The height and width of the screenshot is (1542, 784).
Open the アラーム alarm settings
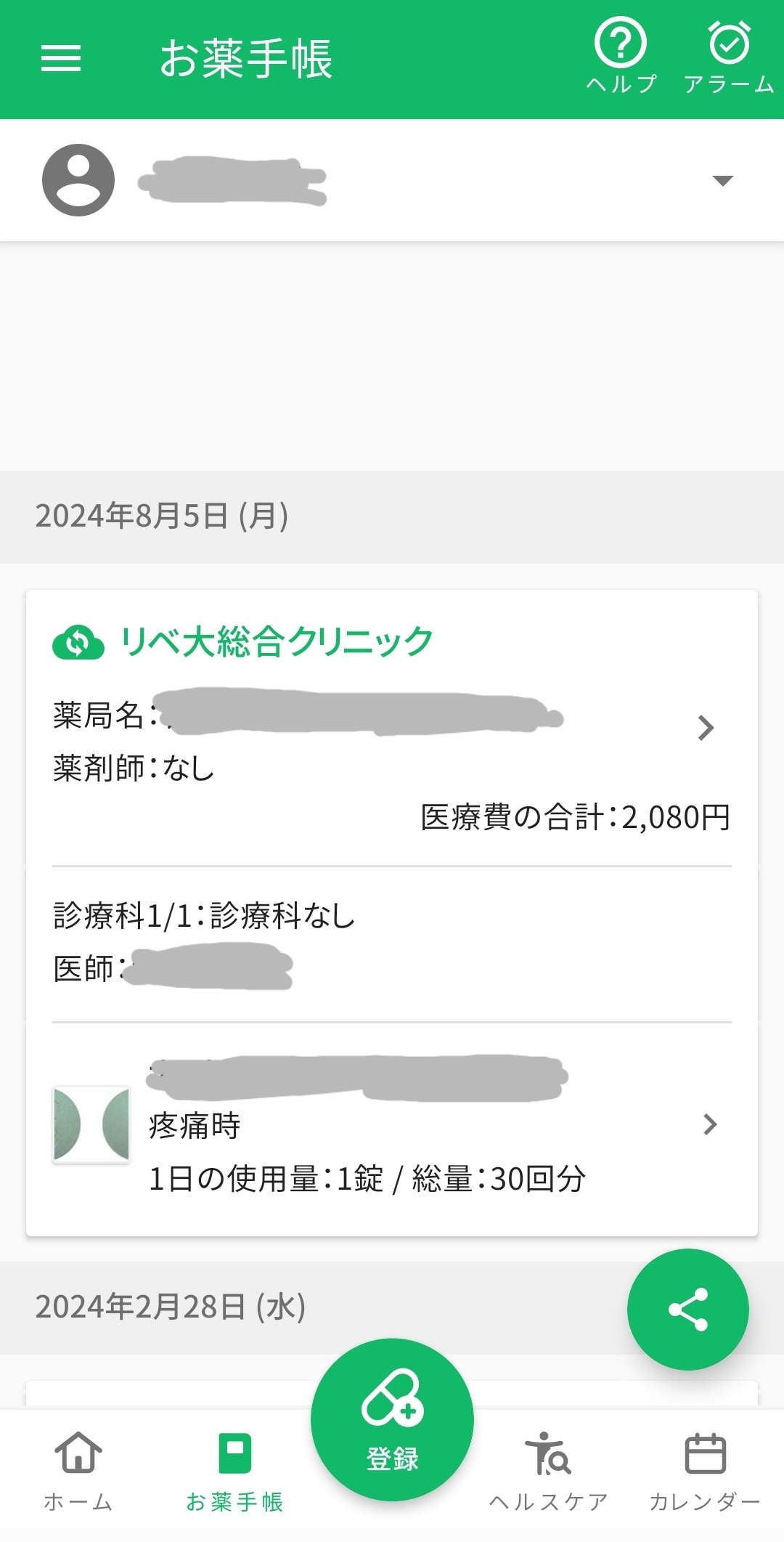729,58
